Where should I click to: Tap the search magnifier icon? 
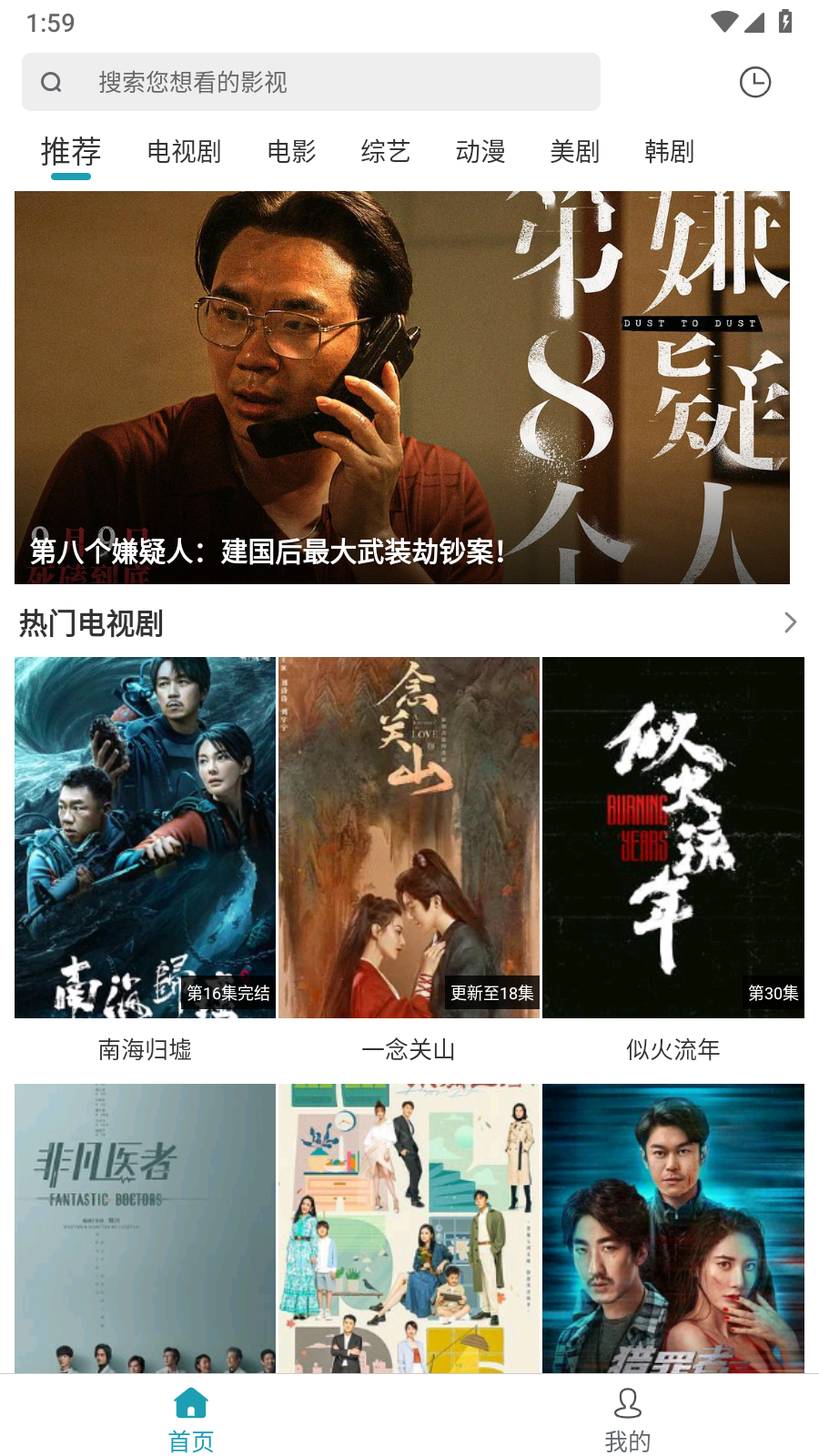51,82
